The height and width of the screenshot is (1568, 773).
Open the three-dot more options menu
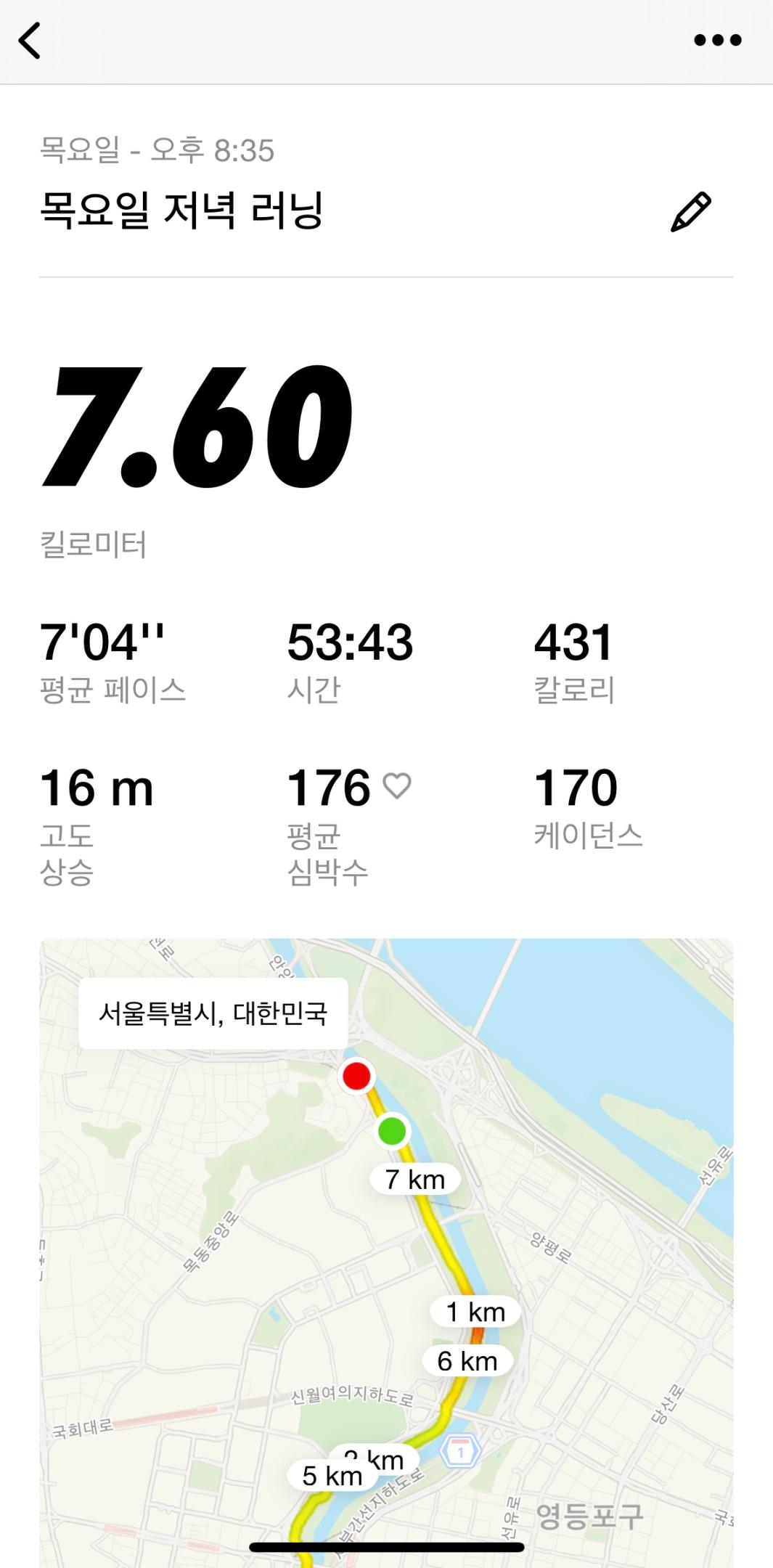(717, 41)
